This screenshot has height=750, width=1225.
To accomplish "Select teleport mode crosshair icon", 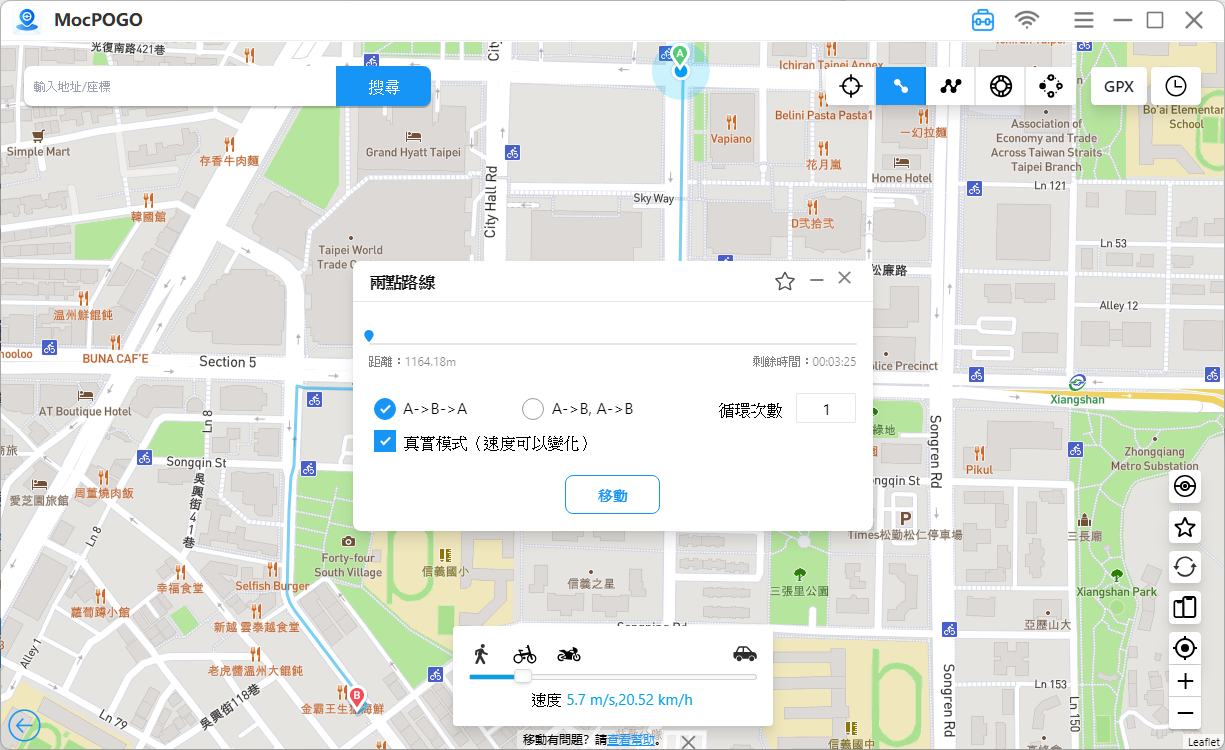I will pos(851,86).
